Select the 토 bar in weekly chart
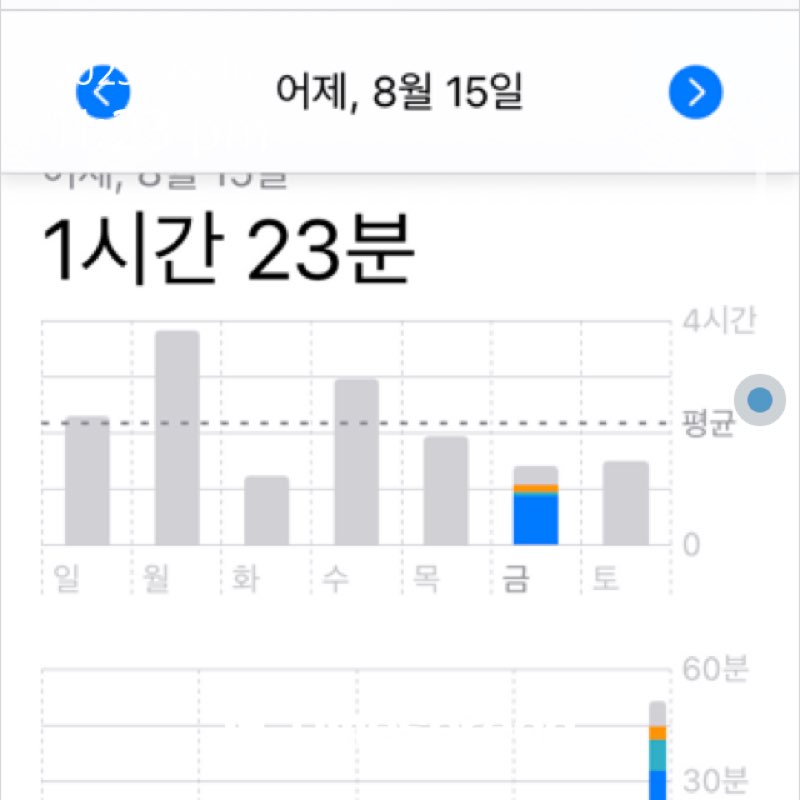This screenshot has height=800, width=800. pyautogui.click(x=625, y=503)
